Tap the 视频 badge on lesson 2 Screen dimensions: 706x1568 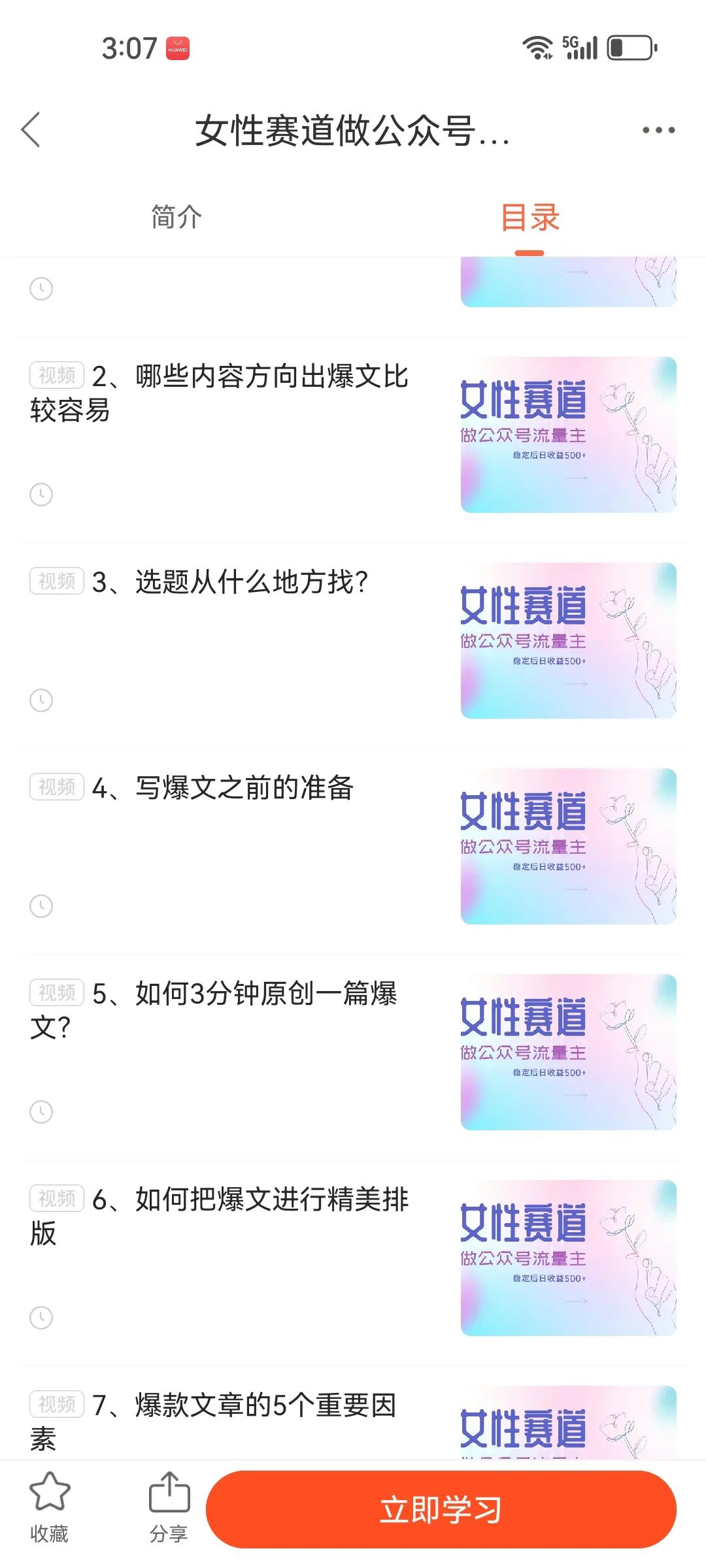[56, 375]
